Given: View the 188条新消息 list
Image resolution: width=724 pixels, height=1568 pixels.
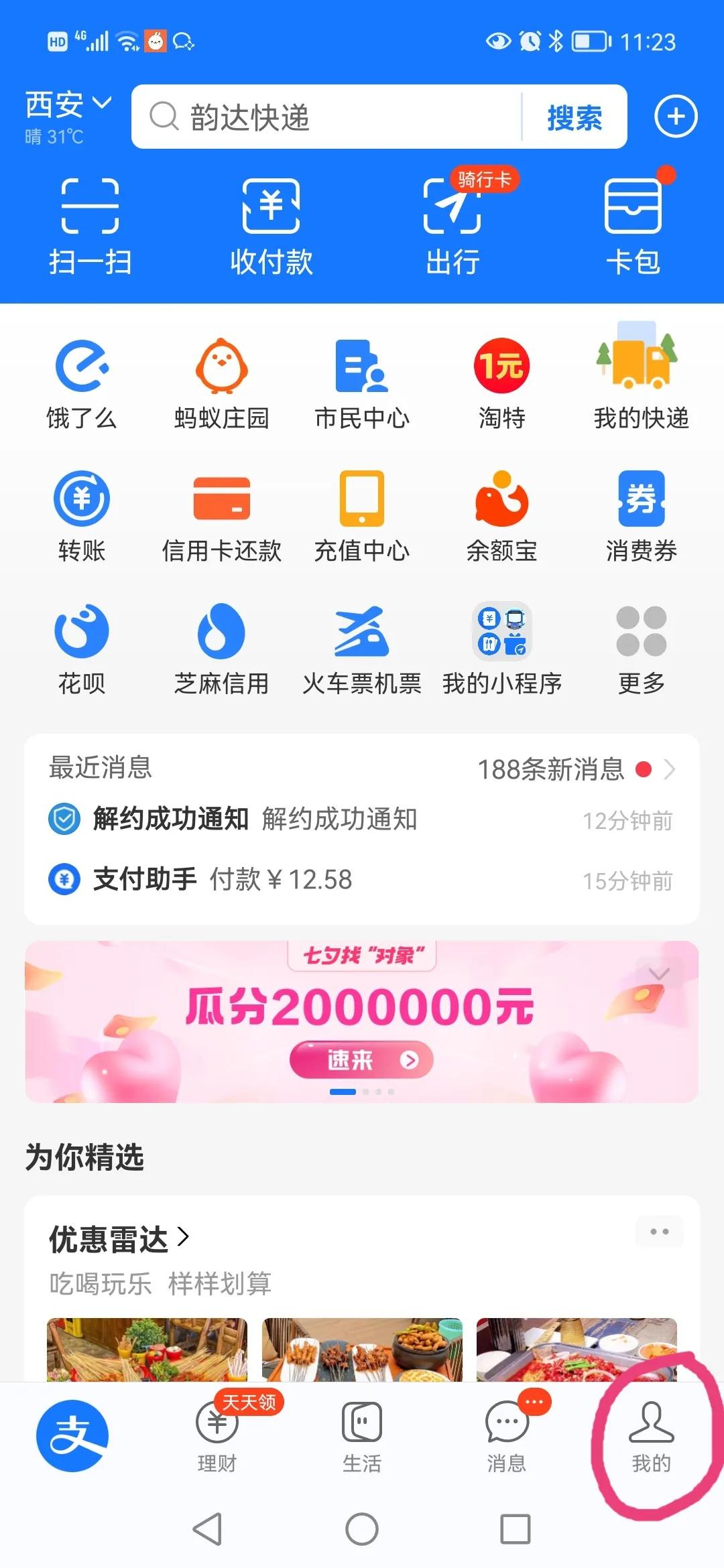Looking at the screenshot, I should pos(575,769).
